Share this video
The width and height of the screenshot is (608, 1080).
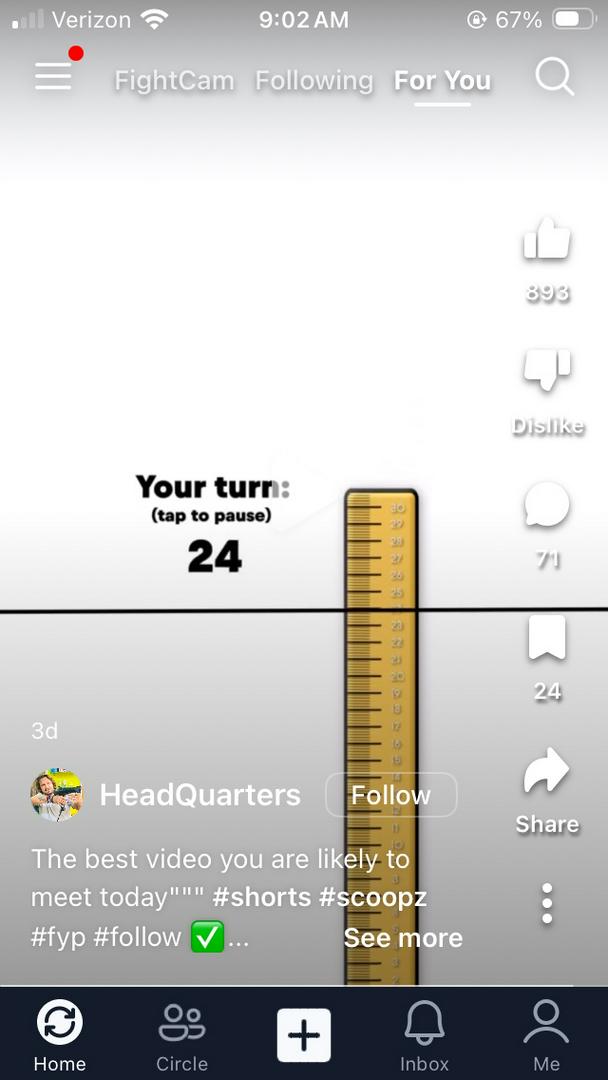click(547, 773)
